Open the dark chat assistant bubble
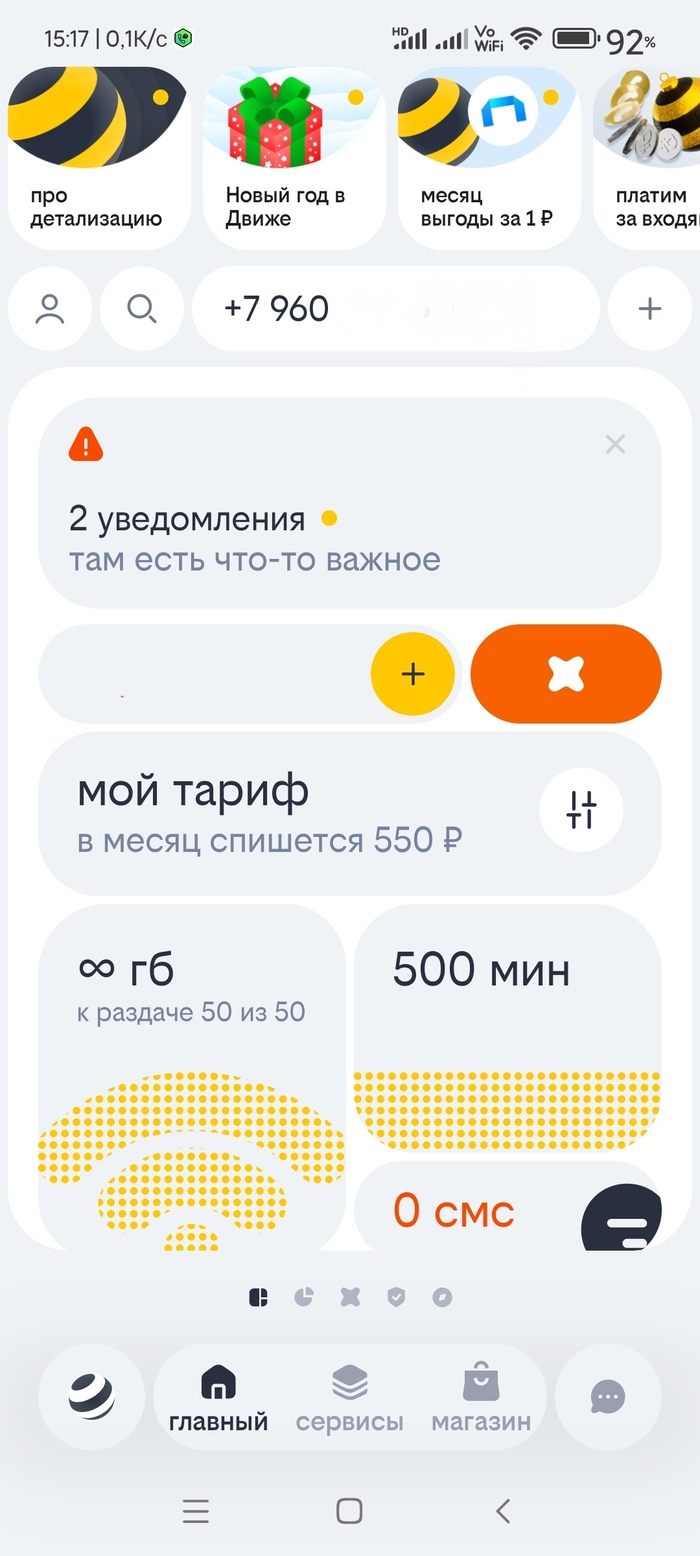 pyautogui.click(x=622, y=1218)
